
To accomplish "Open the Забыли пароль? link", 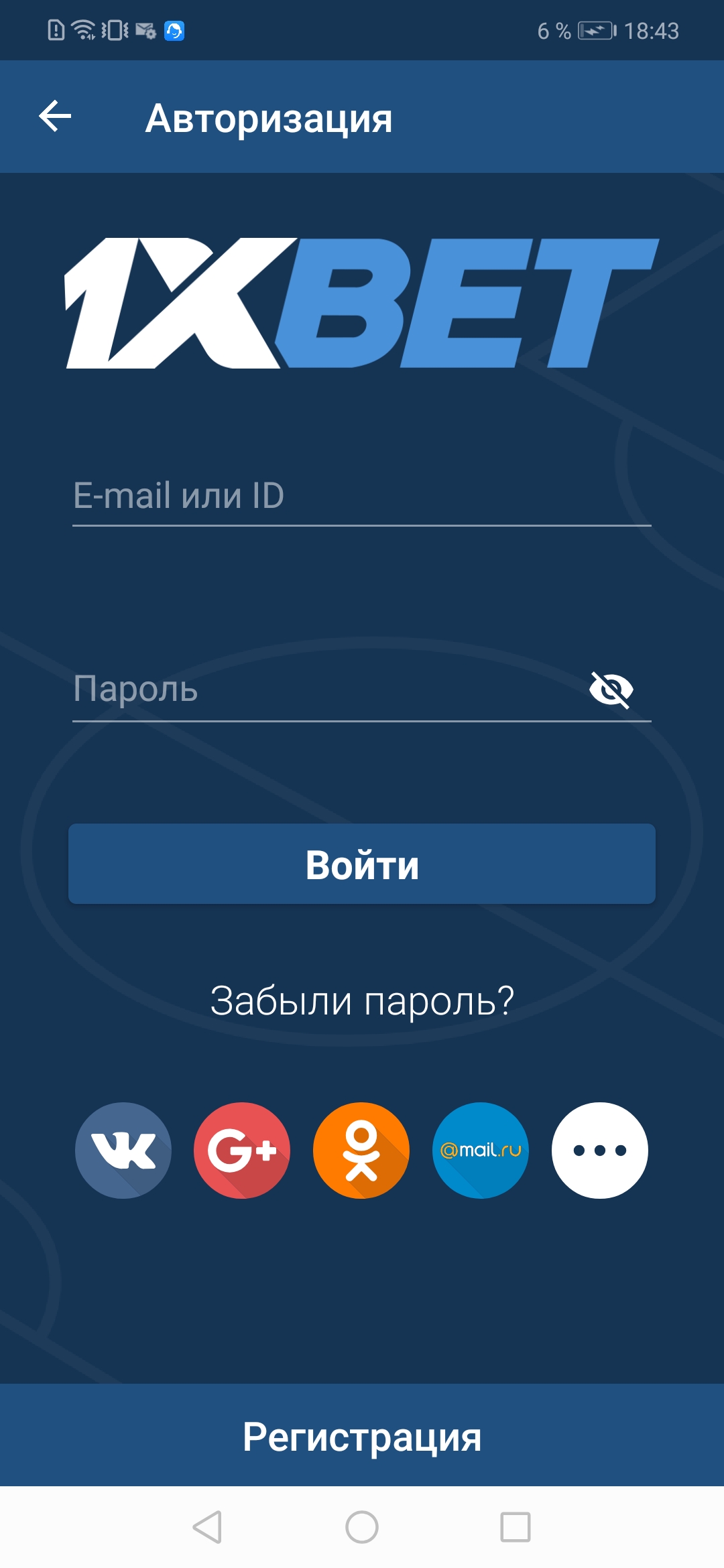I will 362,1001.
